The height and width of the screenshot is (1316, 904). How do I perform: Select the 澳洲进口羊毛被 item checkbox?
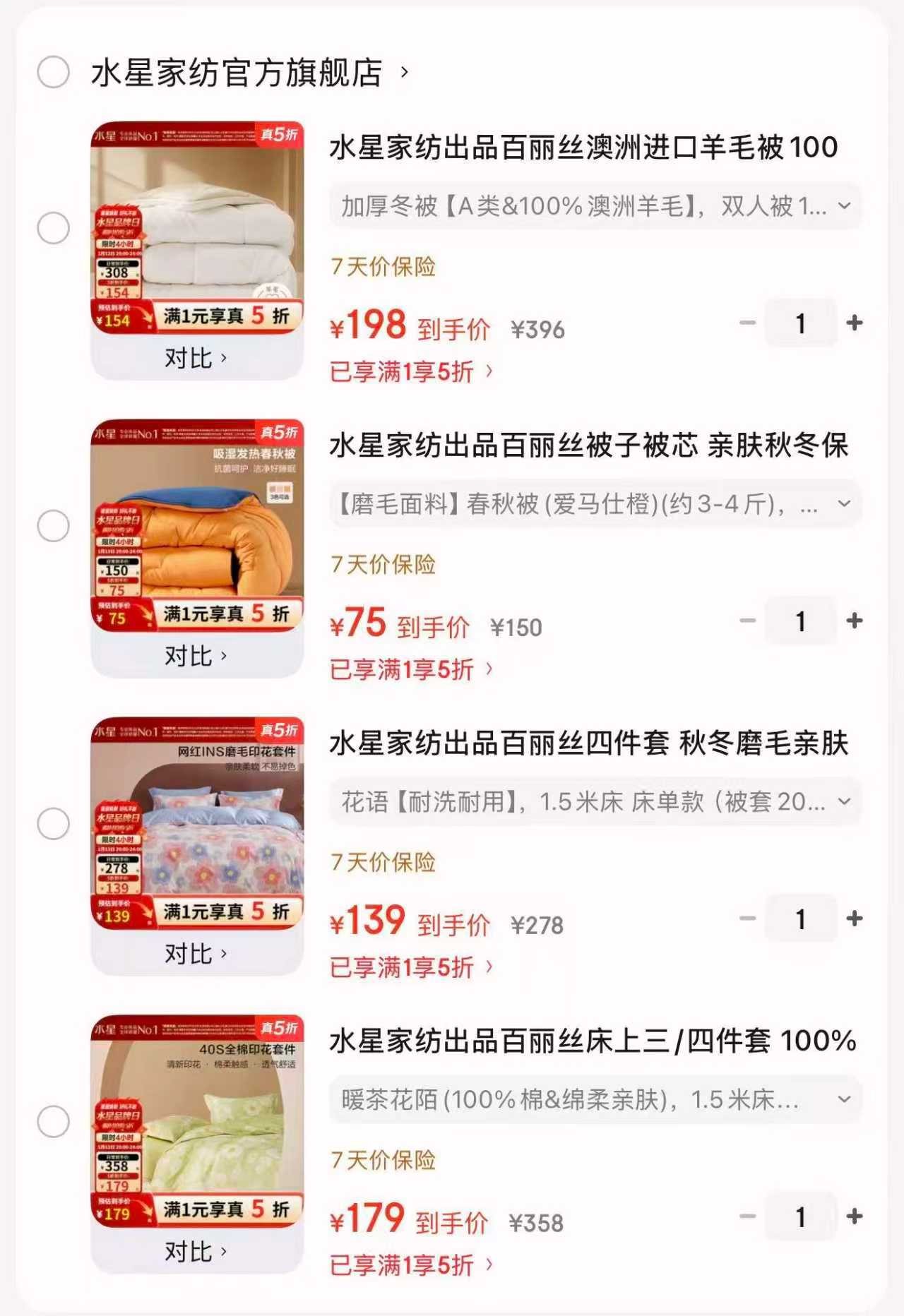pyautogui.click(x=54, y=228)
